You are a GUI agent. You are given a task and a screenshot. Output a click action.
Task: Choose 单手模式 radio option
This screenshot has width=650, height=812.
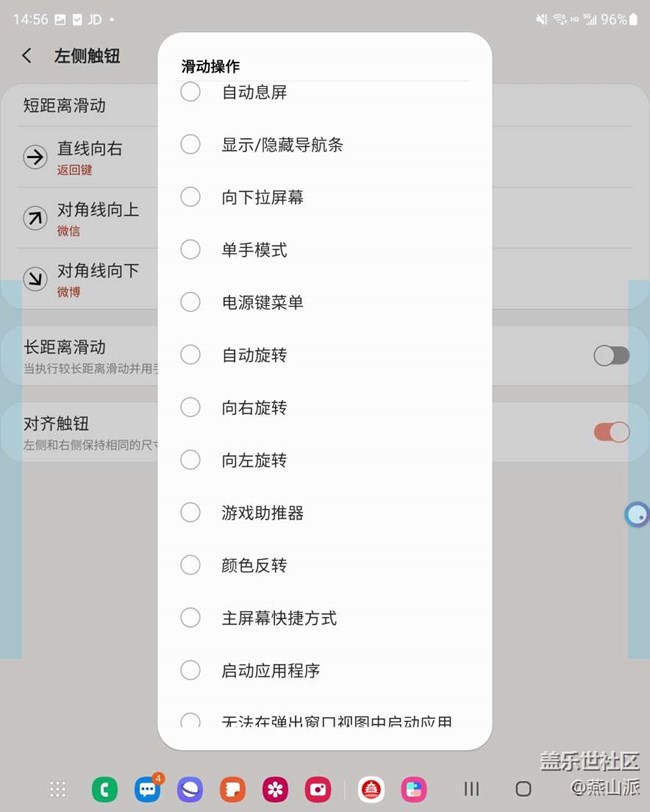click(x=190, y=249)
